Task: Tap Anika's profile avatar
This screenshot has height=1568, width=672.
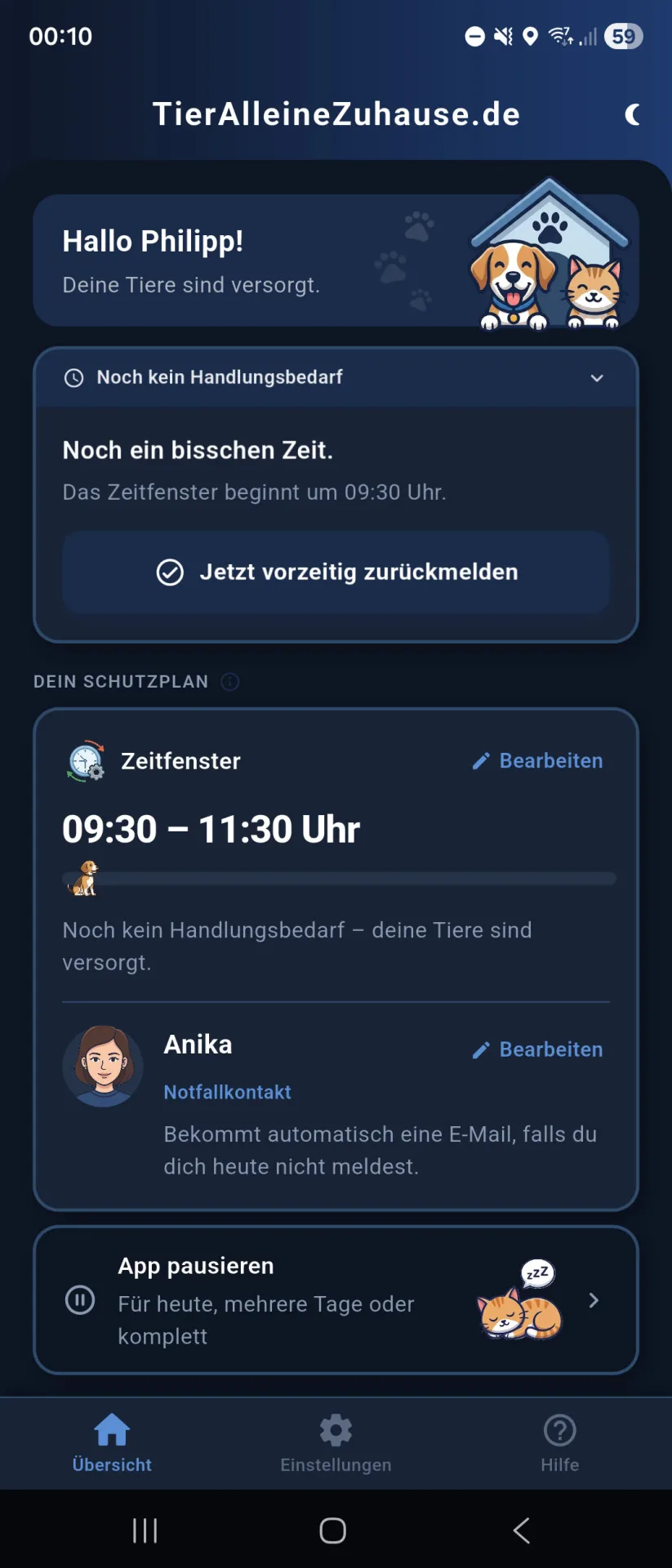Action: 102,1066
